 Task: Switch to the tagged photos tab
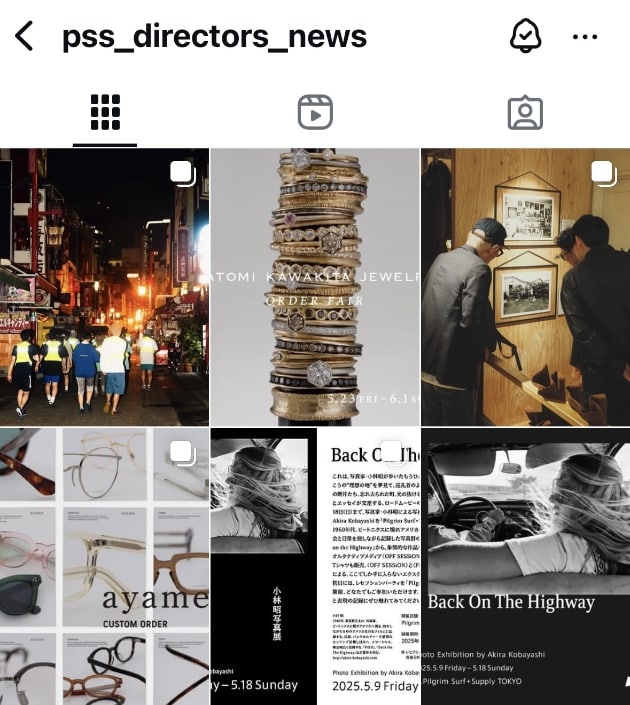tap(525, 113)
